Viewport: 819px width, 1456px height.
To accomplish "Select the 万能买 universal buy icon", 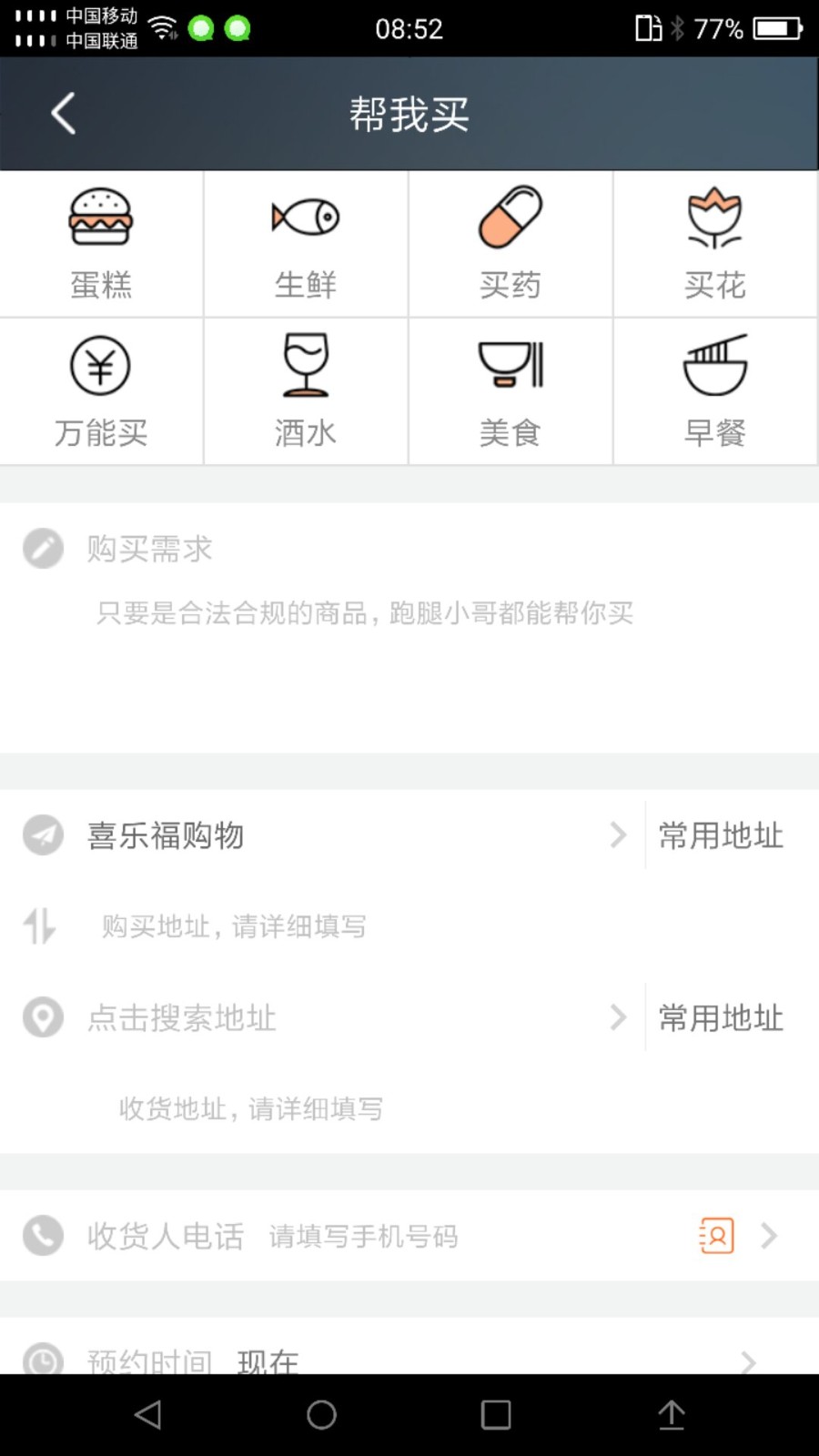I will pyautogui.click(x=100, y=367).
